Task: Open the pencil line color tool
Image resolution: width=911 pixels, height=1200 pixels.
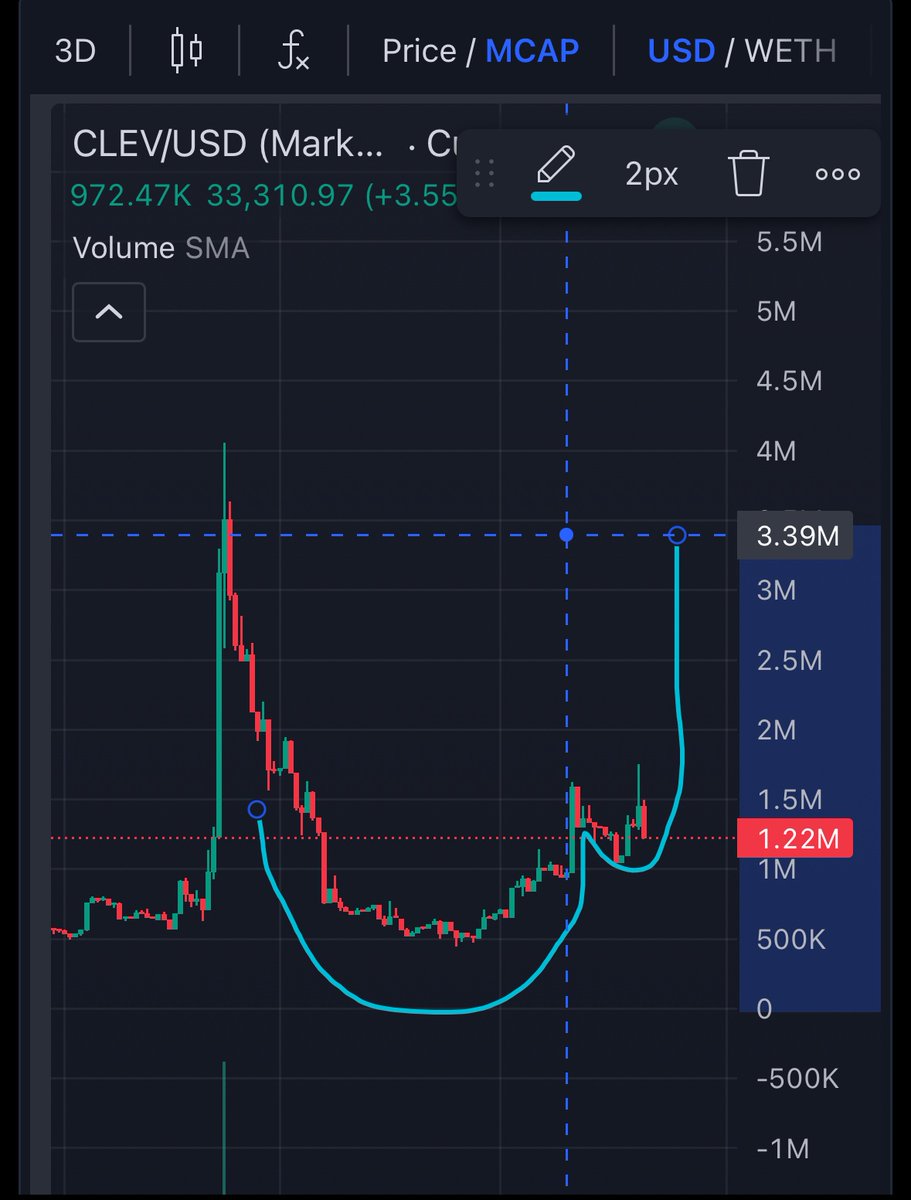Action: tap(556, 173)
